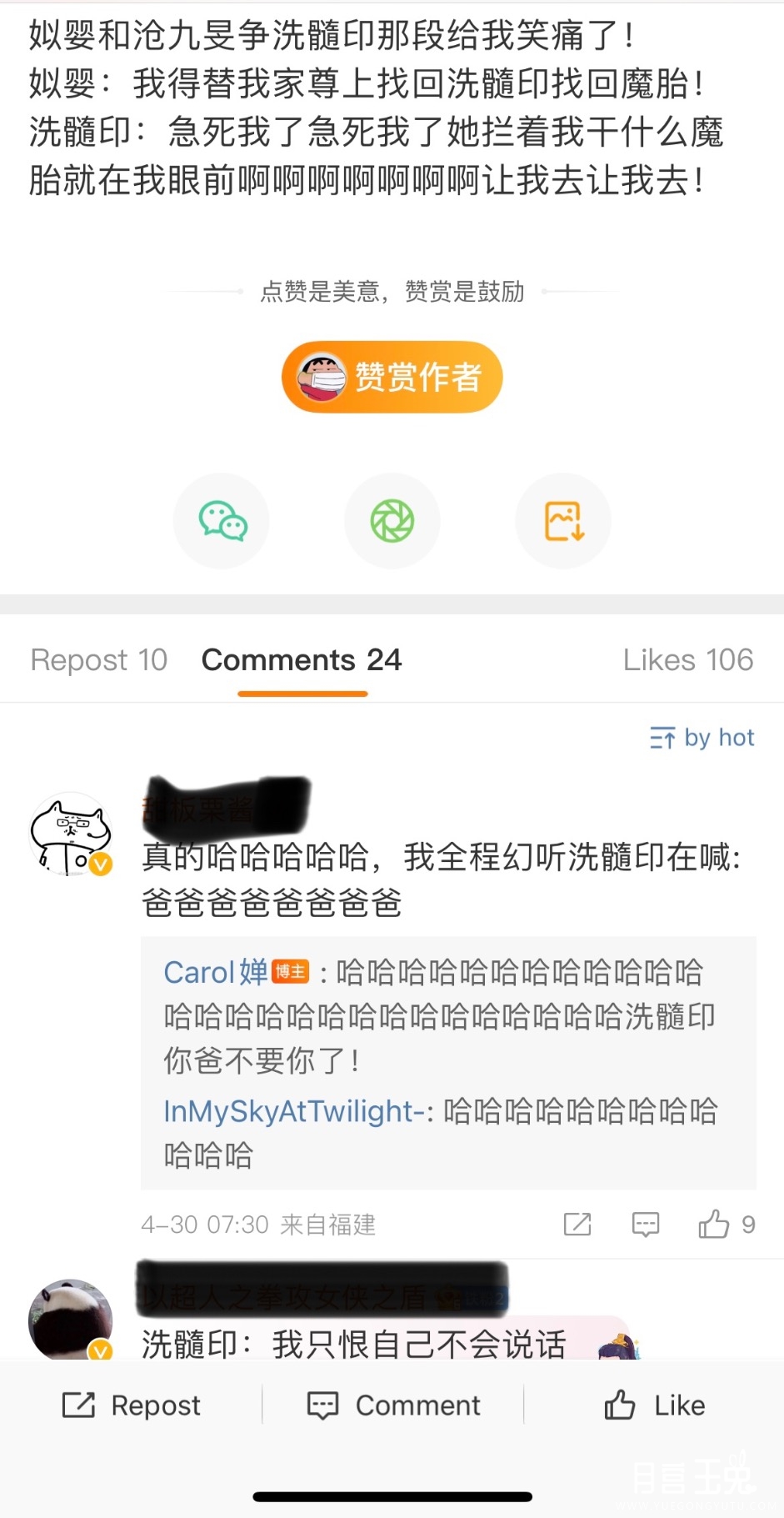Select the Comments 24 tab
The width and height of the screenshot is (784, 1518).
(302, 659)
